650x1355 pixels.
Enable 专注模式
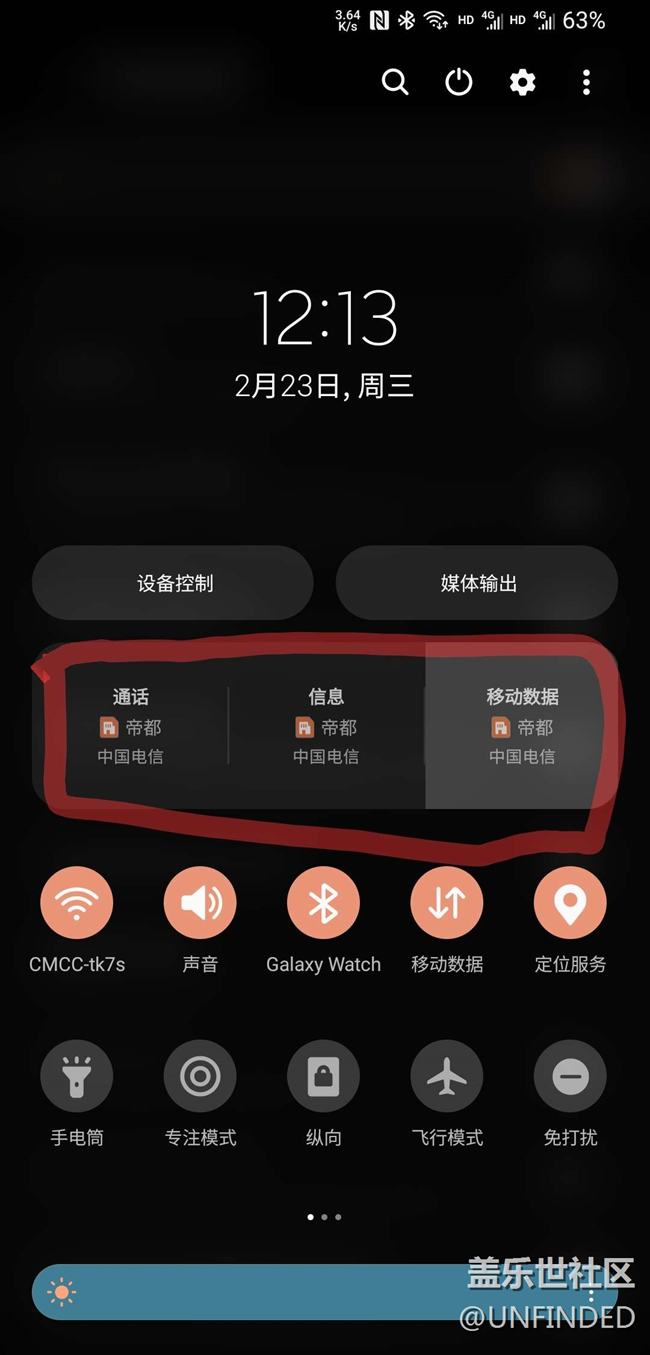click(200, 1077)
